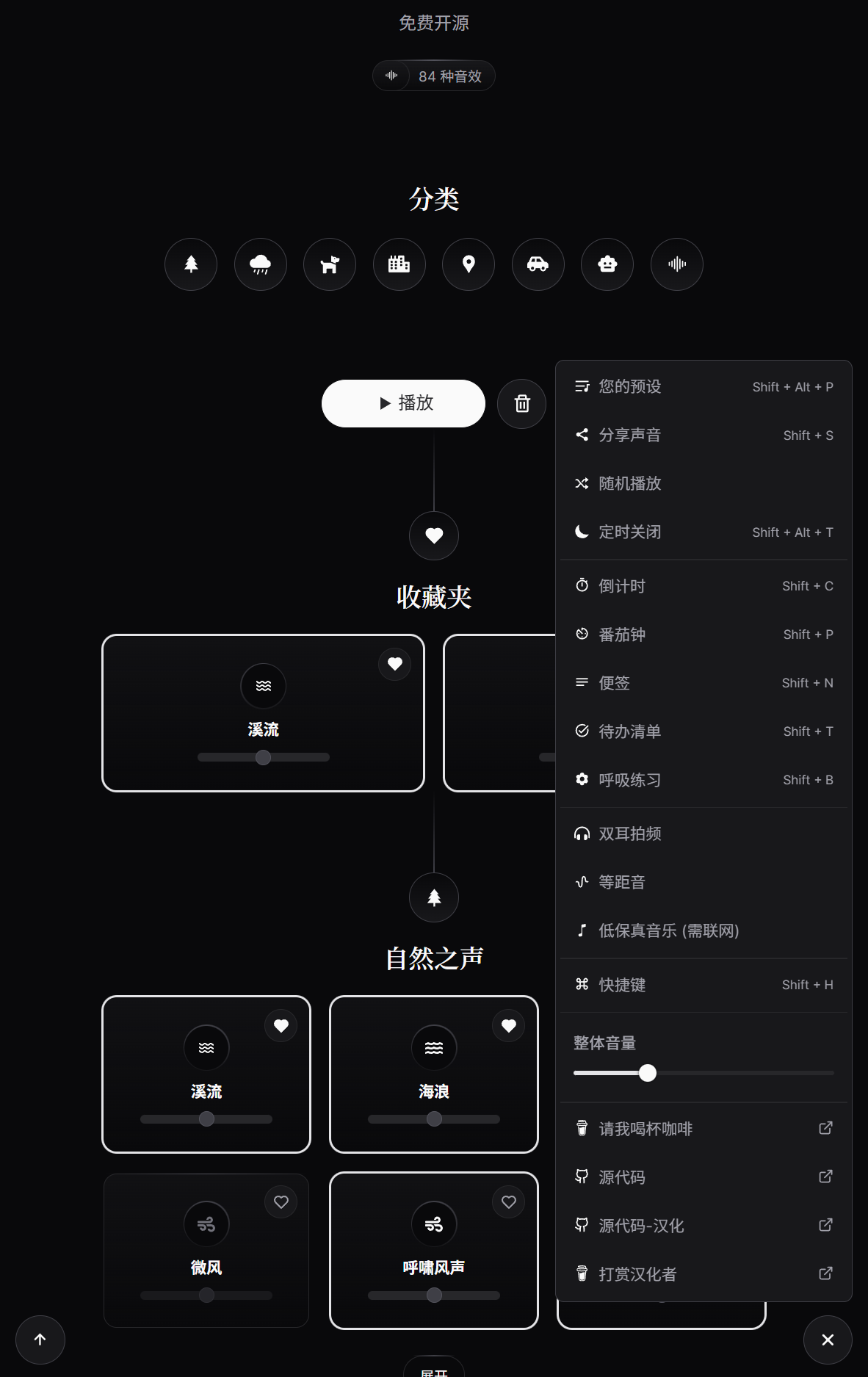Favorite the 呼啸风声 sound
868x1377 pixels.
click(508, 1202)
